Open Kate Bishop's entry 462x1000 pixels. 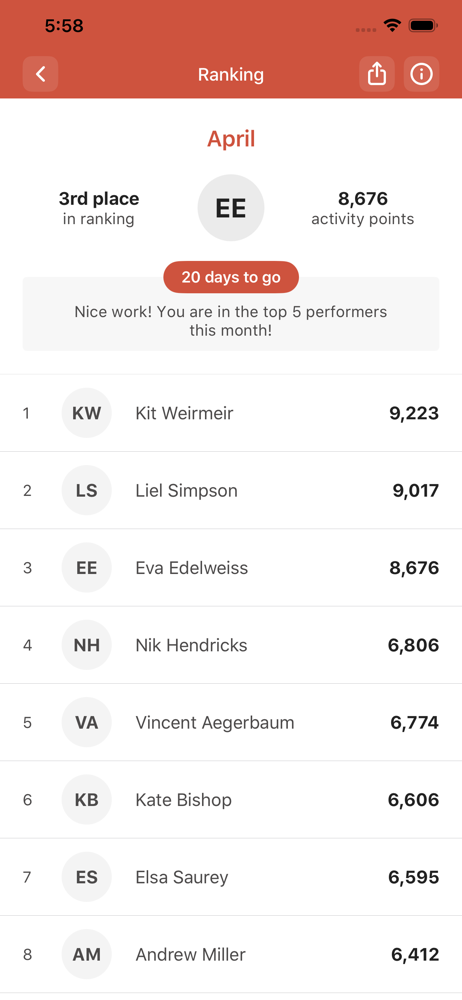[x=231, y=800]
